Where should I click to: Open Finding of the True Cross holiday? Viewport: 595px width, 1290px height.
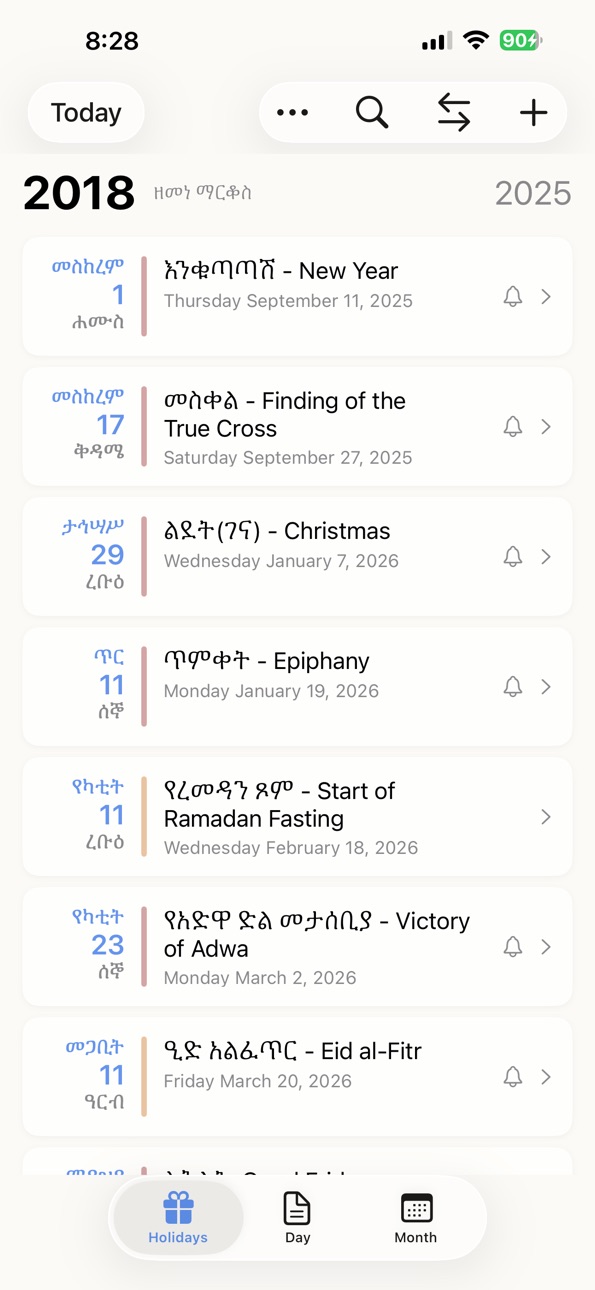coord(297,426)
